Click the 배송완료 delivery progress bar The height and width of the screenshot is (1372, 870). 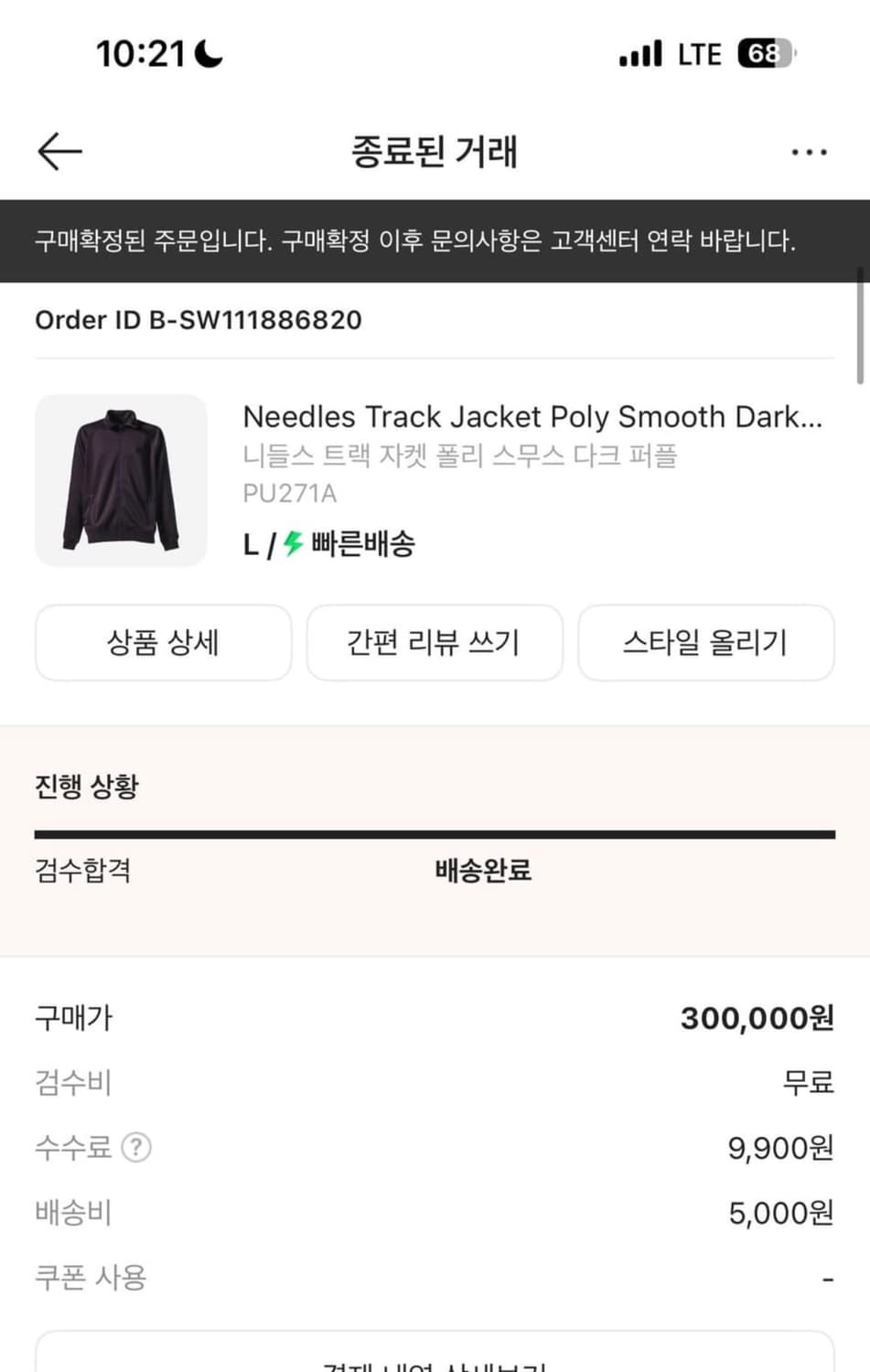click(435, 833)
